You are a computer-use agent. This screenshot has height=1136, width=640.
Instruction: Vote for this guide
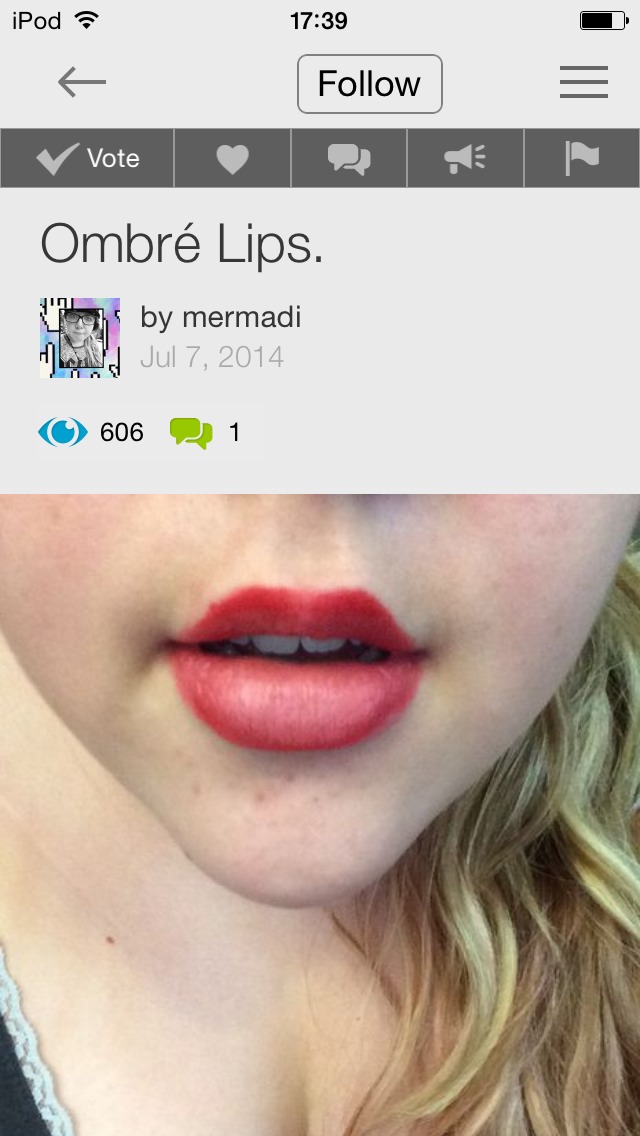pos(87,158)
